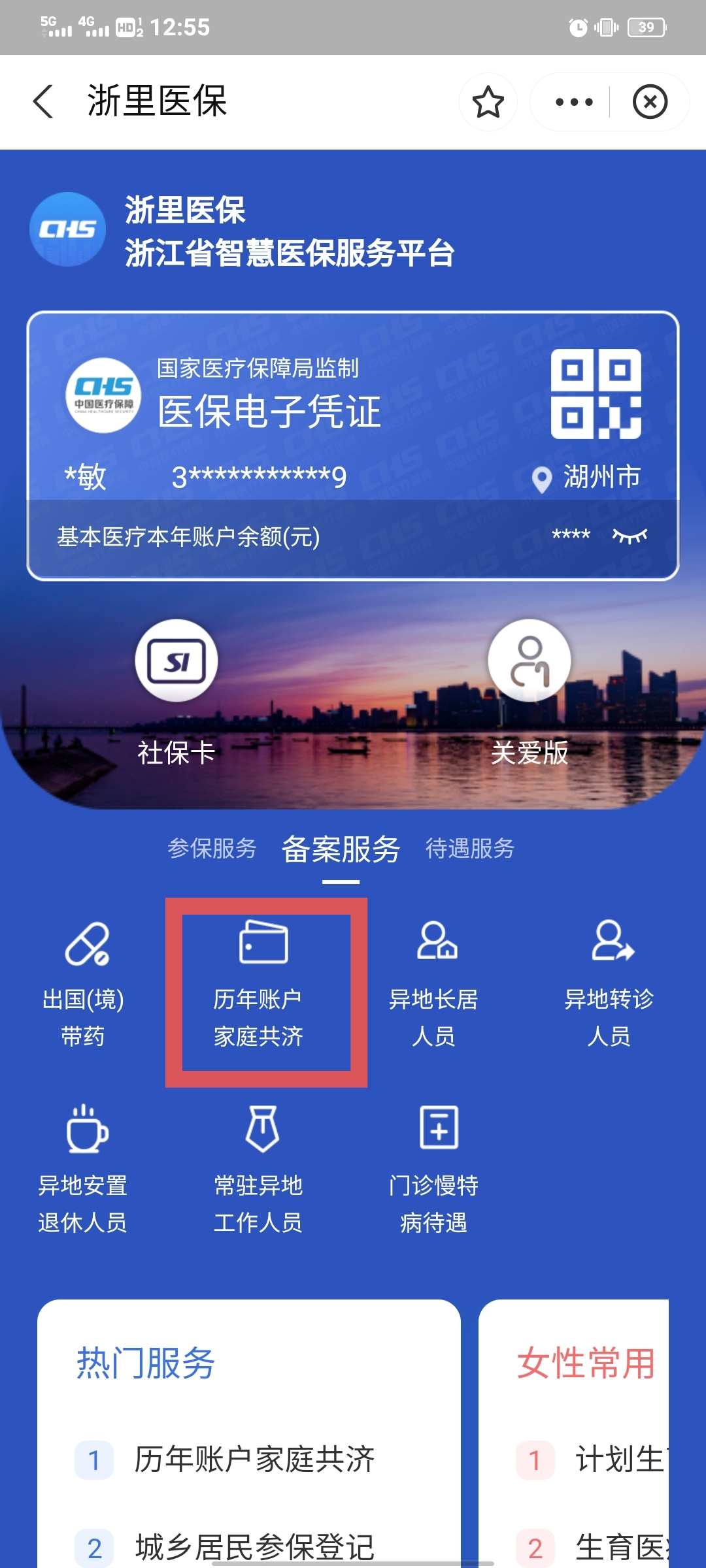This screenshot has width=706, height=1568.
Task: Switch to the 待遇服务 tab
Action: pos(470,848)
